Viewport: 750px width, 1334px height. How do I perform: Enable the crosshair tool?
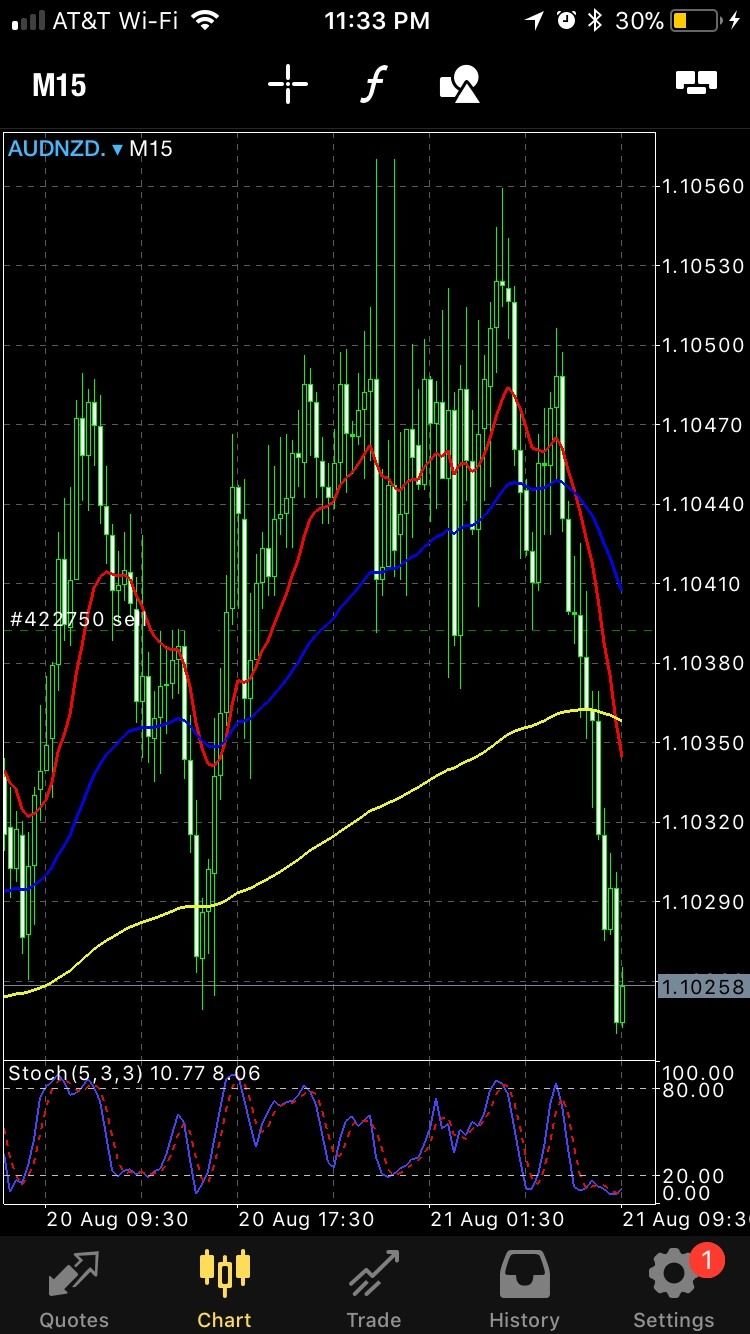click(x=288, y=85)
